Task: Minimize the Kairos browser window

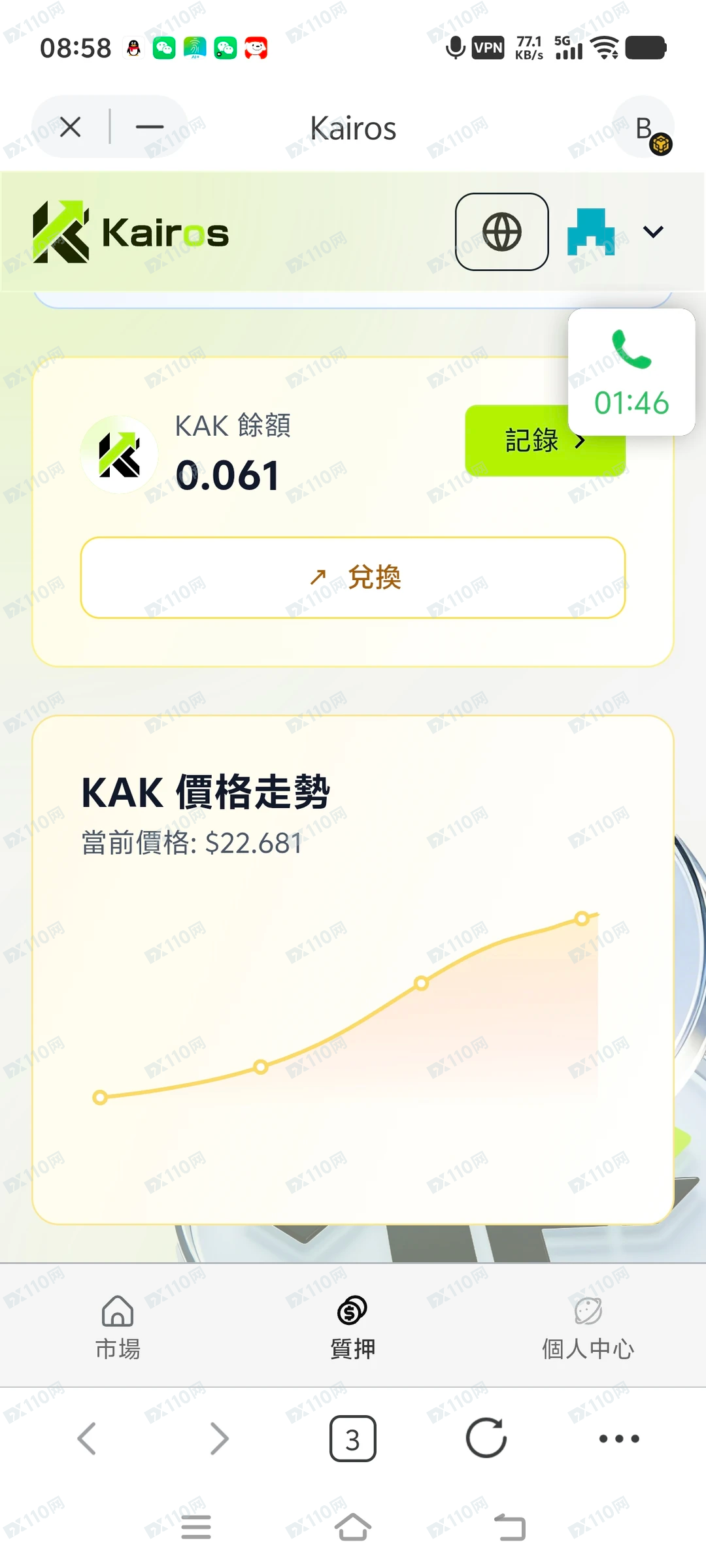Action: click(x=150, y=127)
